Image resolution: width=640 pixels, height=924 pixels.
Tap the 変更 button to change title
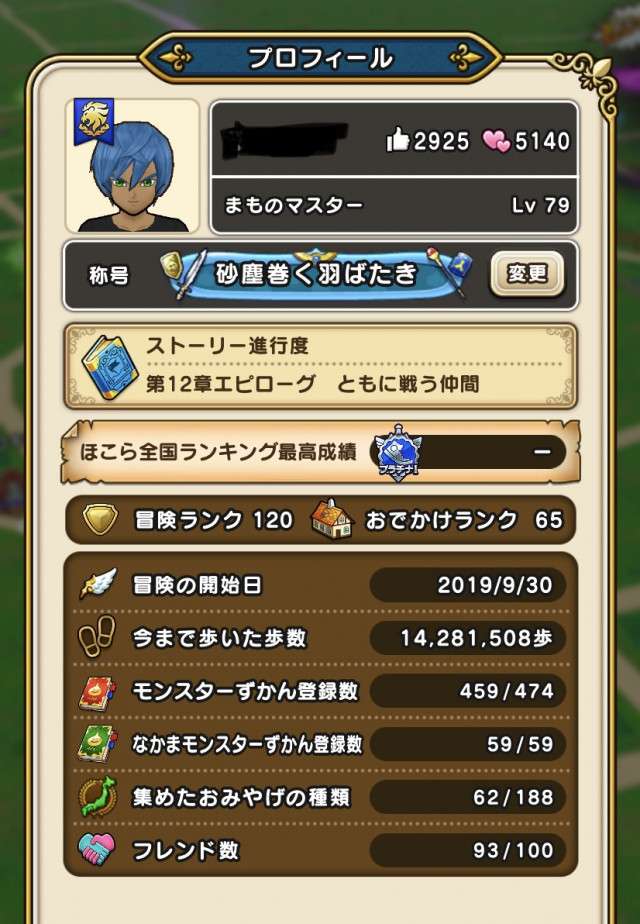[x=527, y=273]
